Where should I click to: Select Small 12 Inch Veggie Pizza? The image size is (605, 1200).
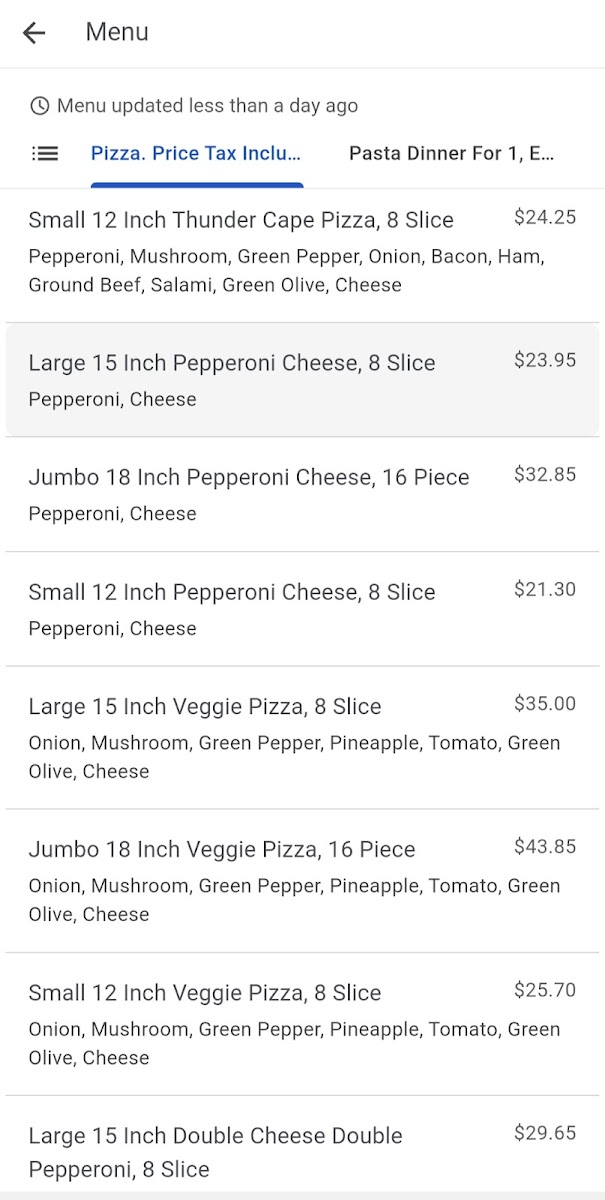point(302,1024)
